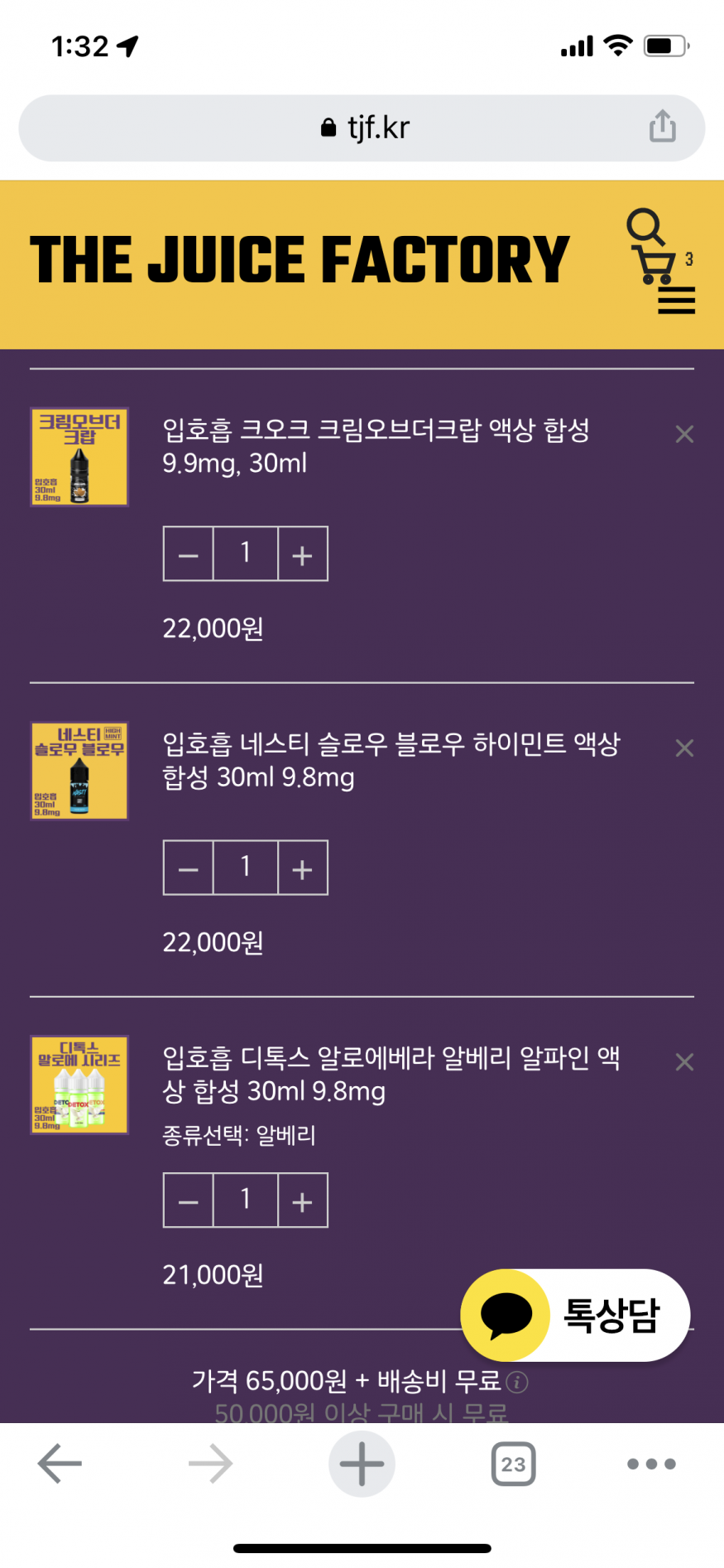This screenshot has height=1568, width=724.
Task: Open the browser tab switcher showing 23
Action: (513, 1464)
